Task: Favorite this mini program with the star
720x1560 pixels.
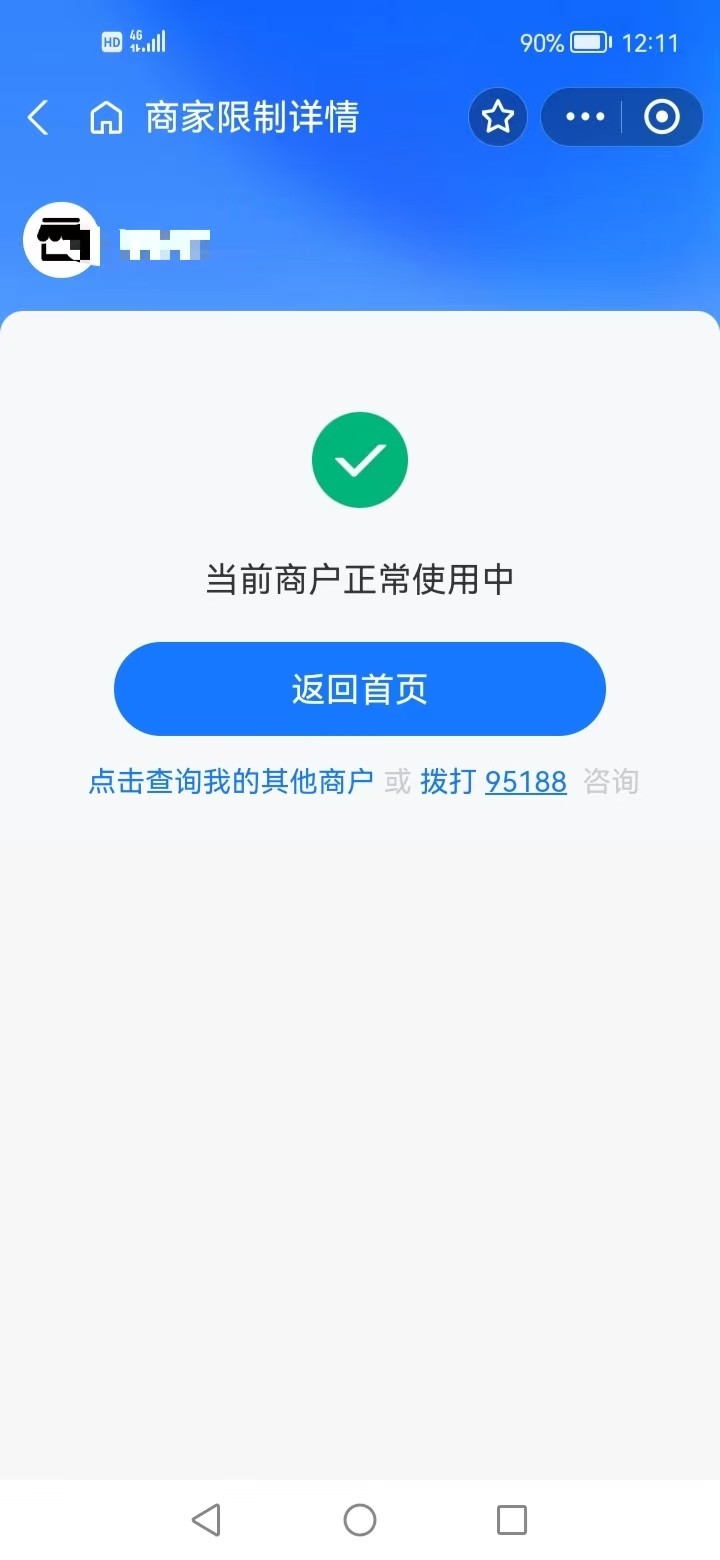Action: click(x=498, y=118)
